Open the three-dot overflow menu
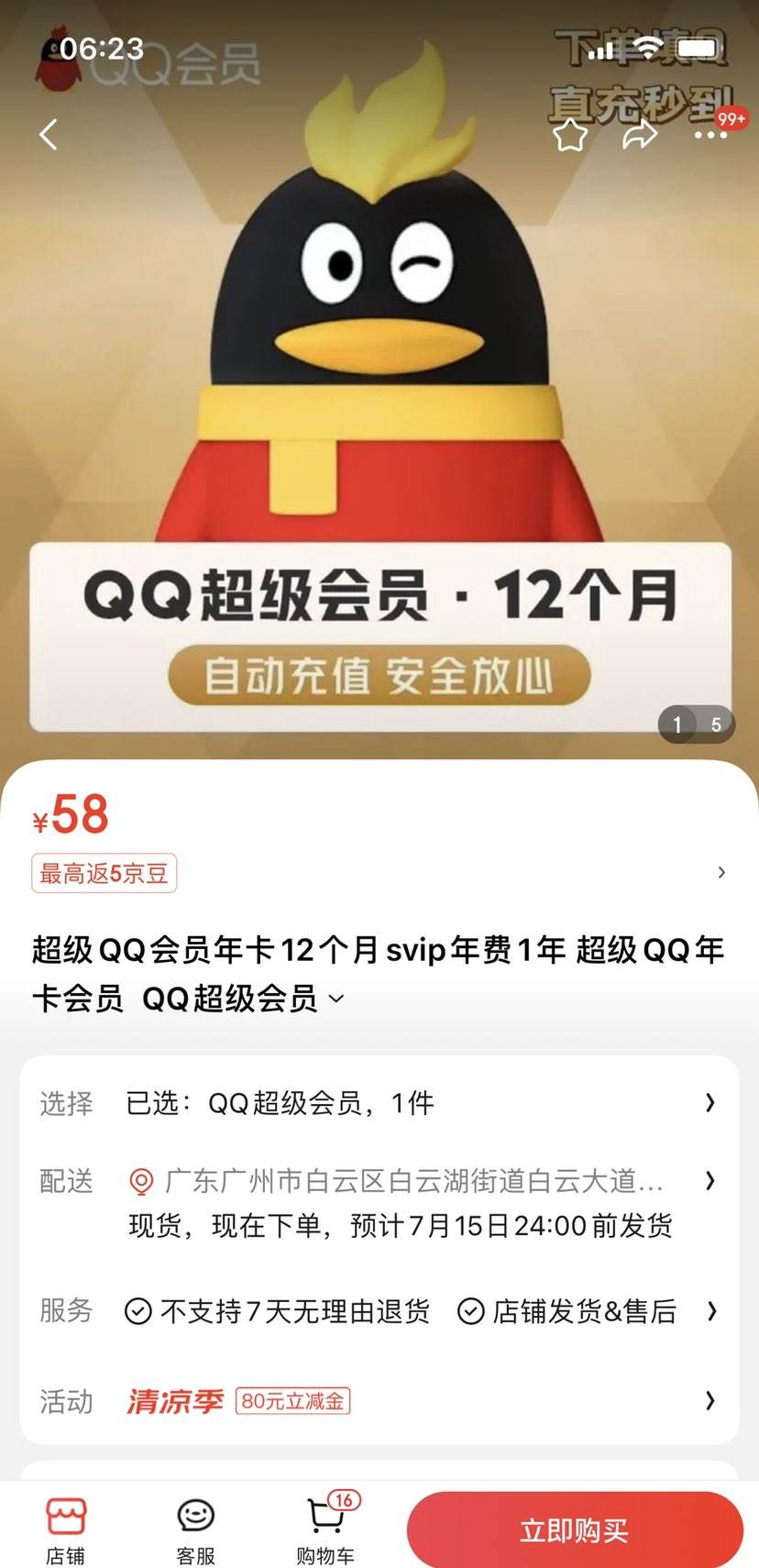Image resolution: width=759 pixels, height=1568 pixels. (x=710, y=135)
